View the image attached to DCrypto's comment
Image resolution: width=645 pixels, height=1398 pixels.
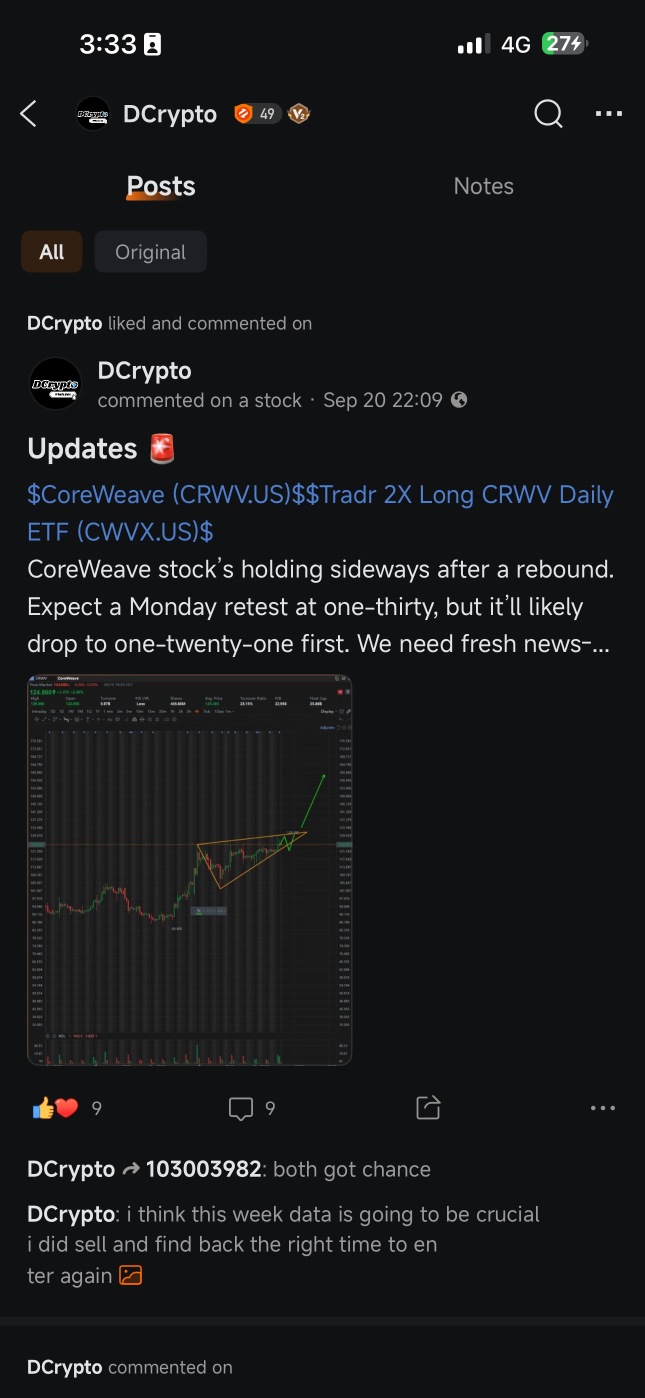coord(131,1276)
